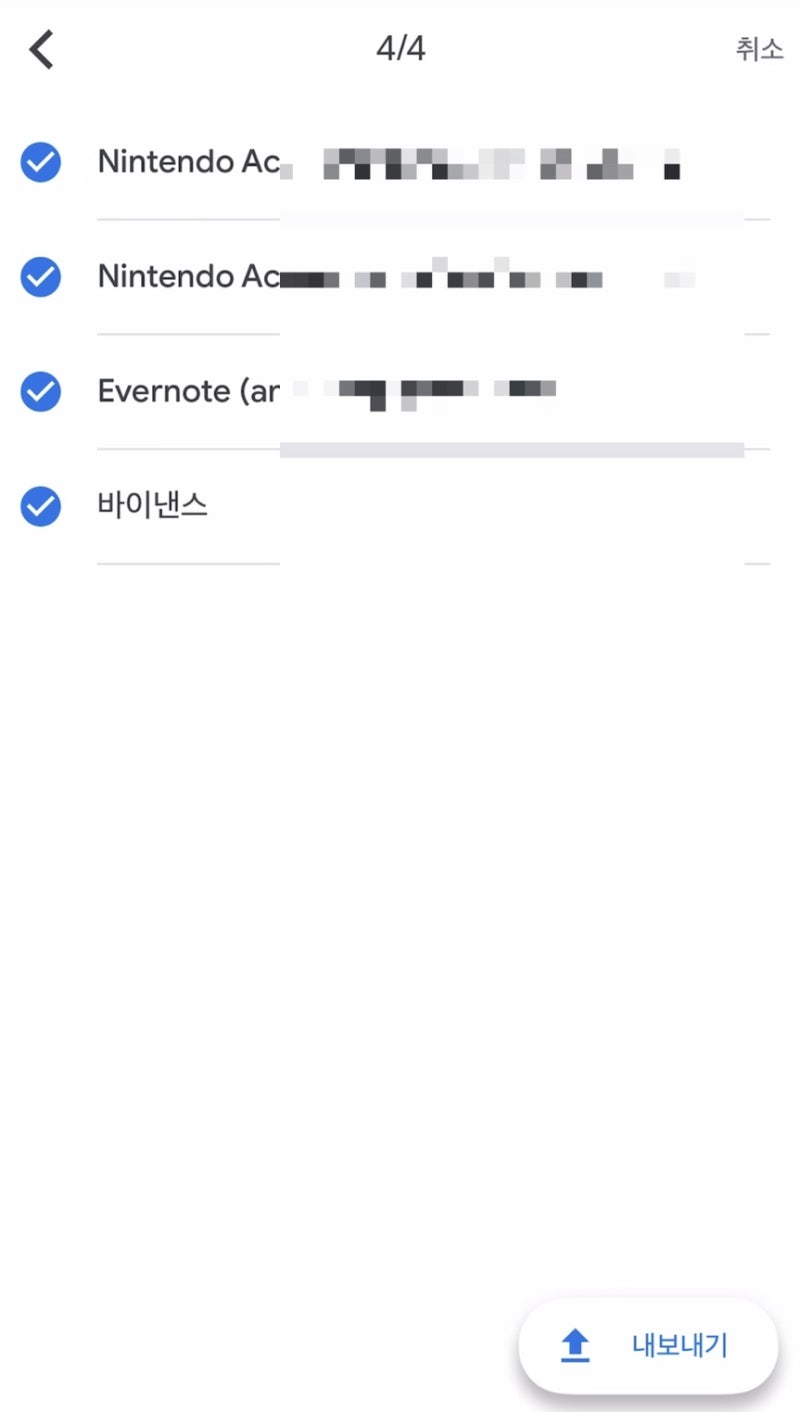Image resolution: width=800 pixels, height=1412 pixels.
Task: Click the checkmark circle beside 바이낸스
Action: [40, 506]
